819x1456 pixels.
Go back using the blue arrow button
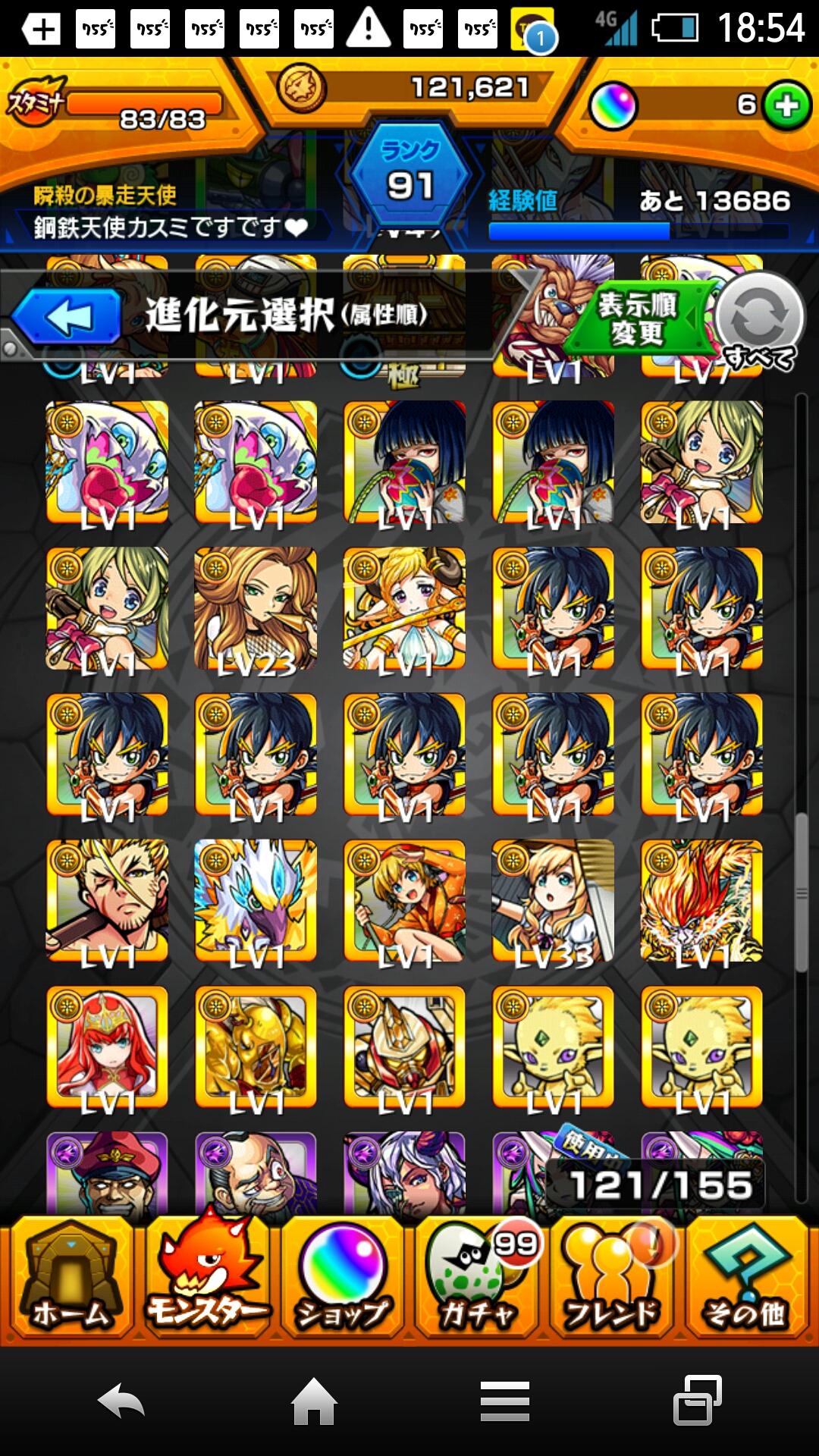click(68, 317)
